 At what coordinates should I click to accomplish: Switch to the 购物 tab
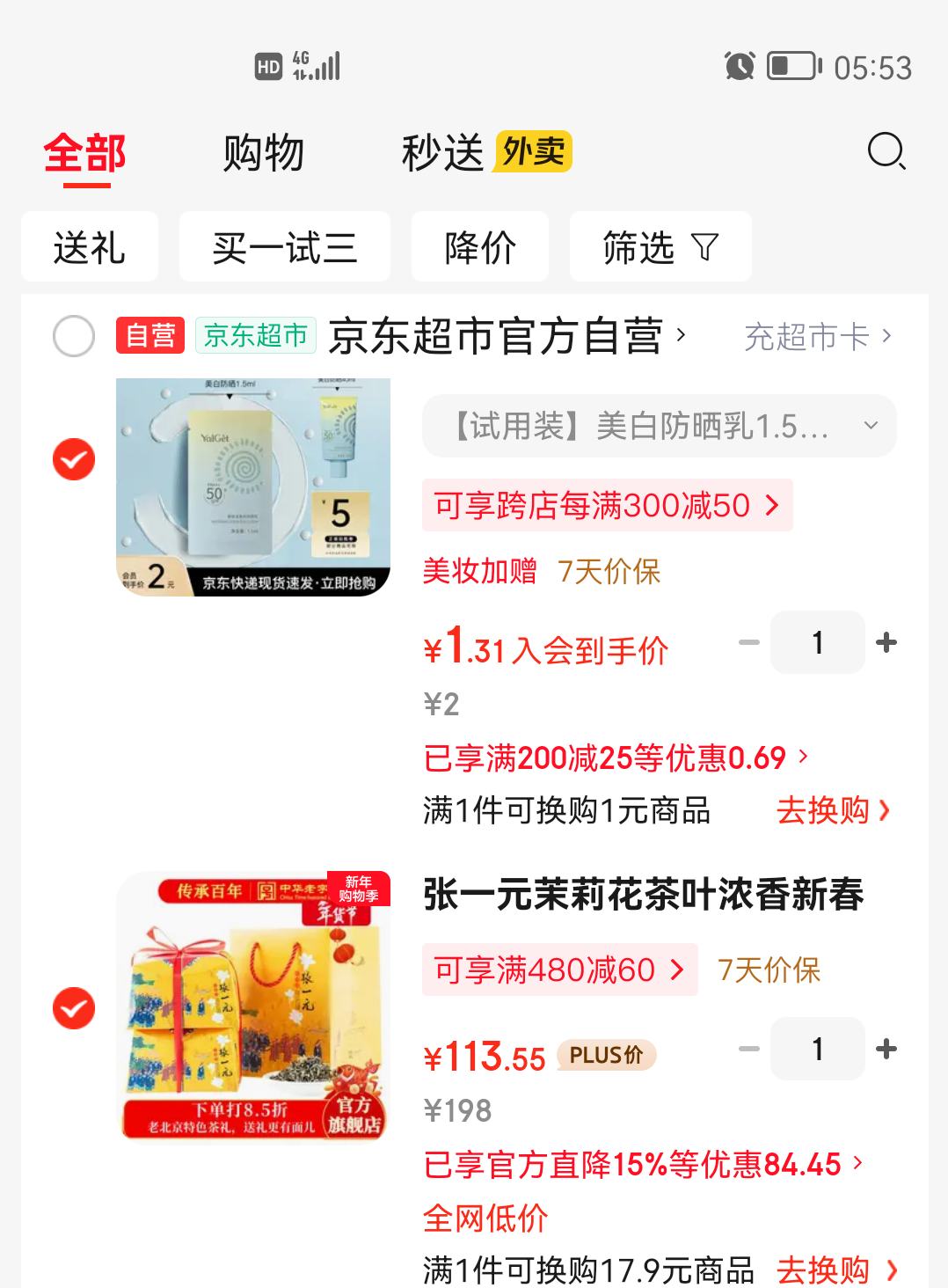pyautogui.click(x=264, y=152)
